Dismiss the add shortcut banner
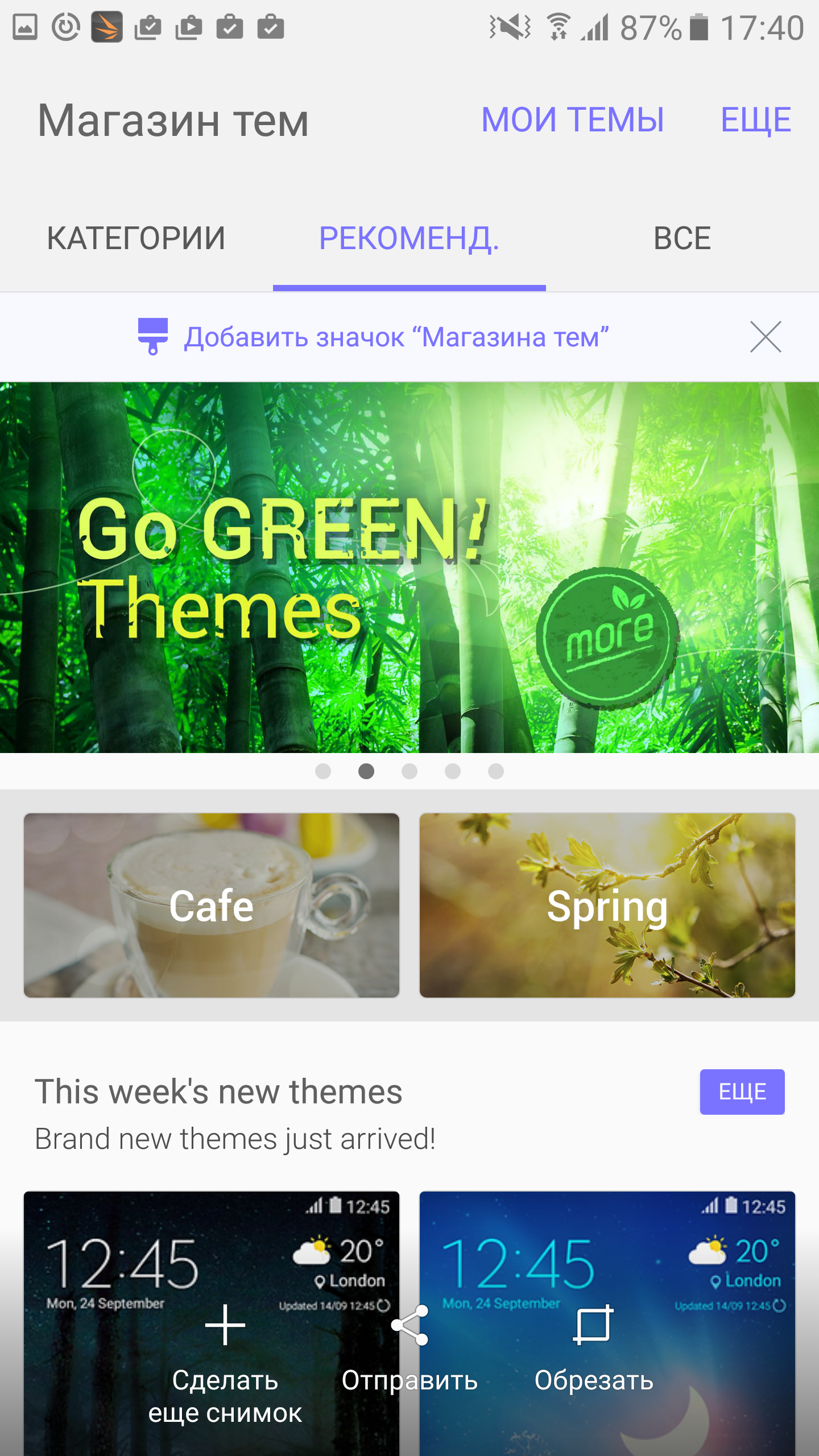 [766, 337]
